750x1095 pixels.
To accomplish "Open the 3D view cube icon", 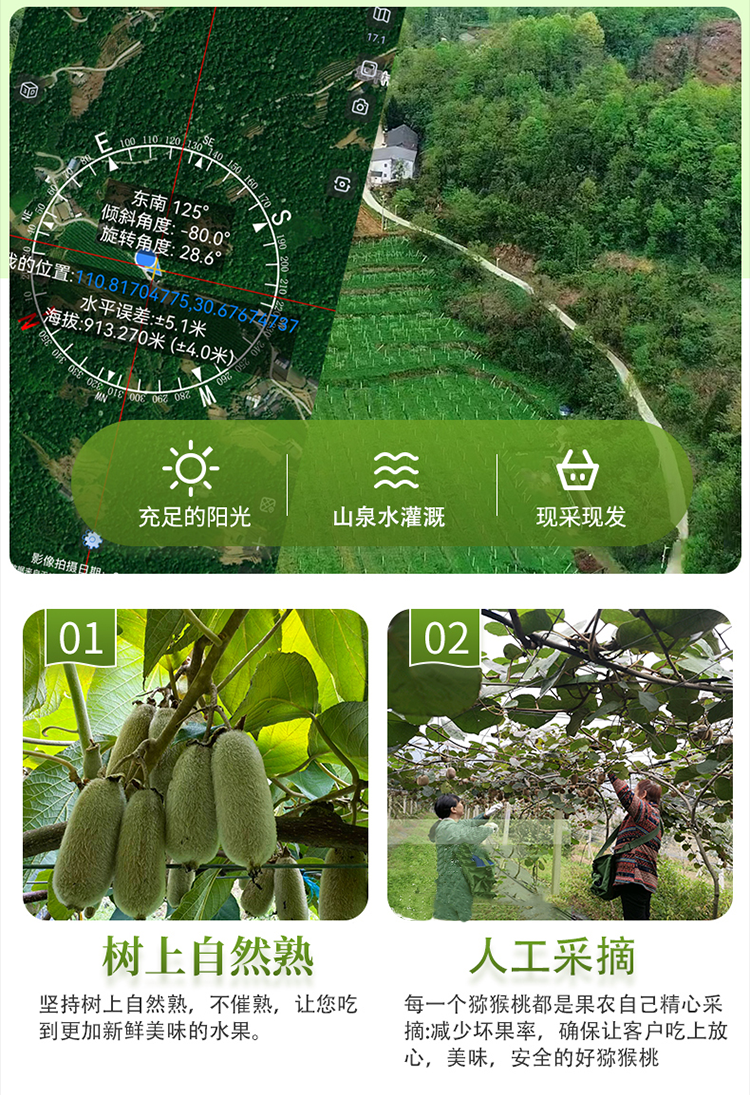I will point(27,89).
